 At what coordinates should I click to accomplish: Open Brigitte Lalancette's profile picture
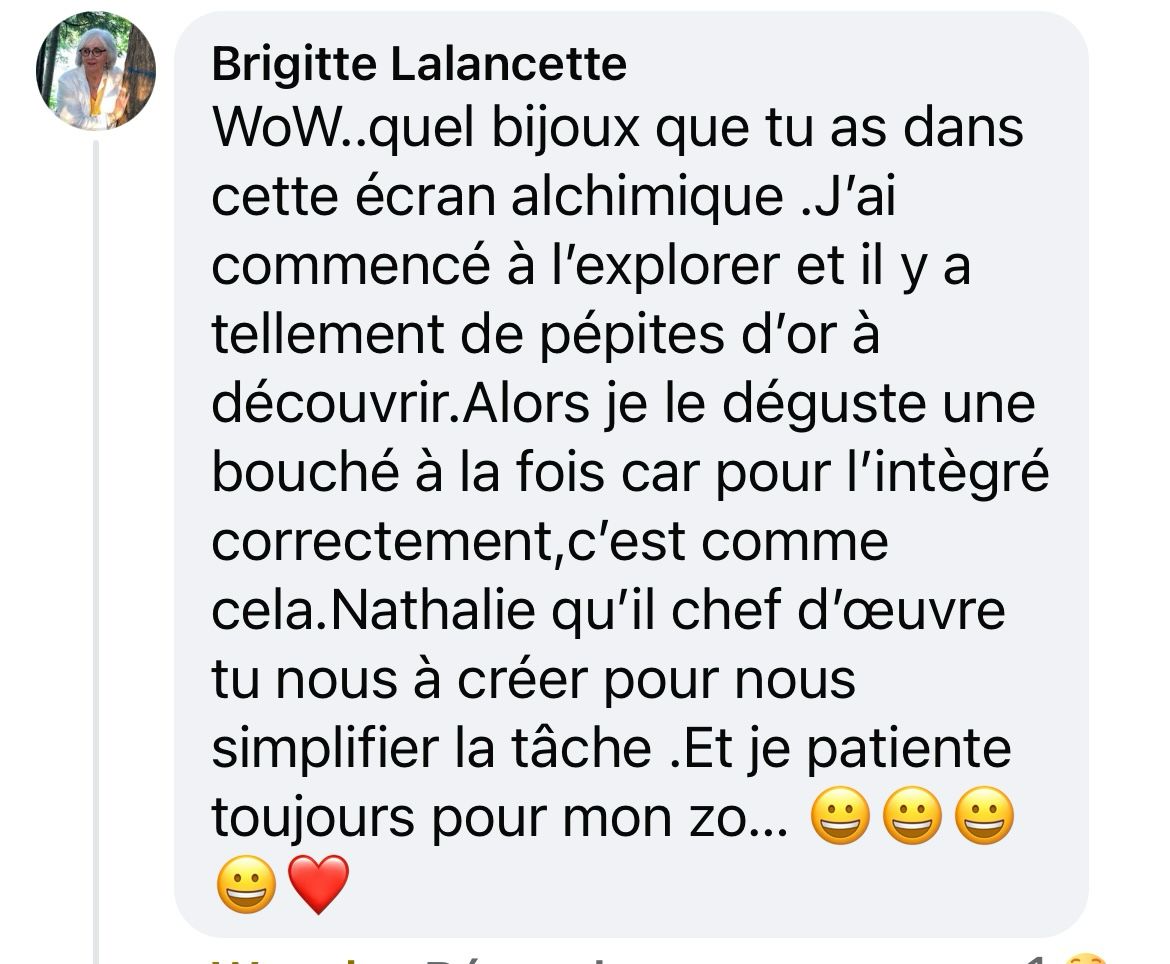(x=96, y=71)
